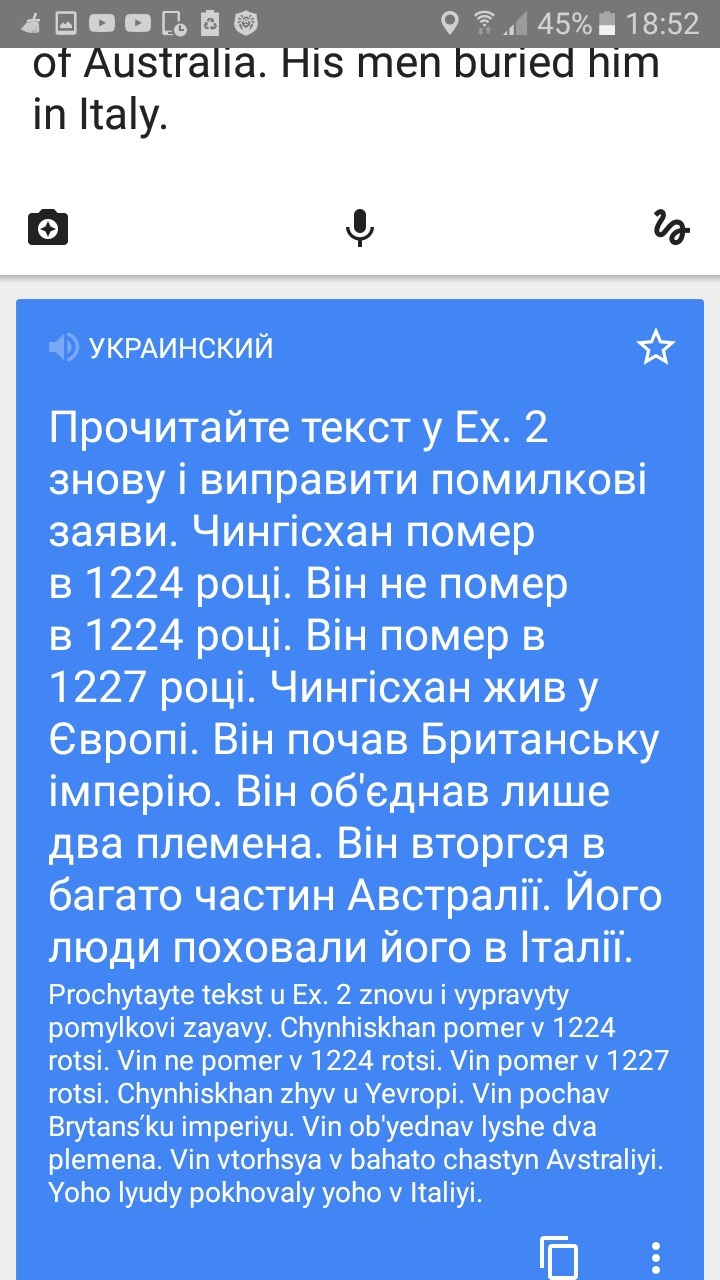Start voice input with the microphone
Screen dimensions: 720x1280
click(360, 228)
